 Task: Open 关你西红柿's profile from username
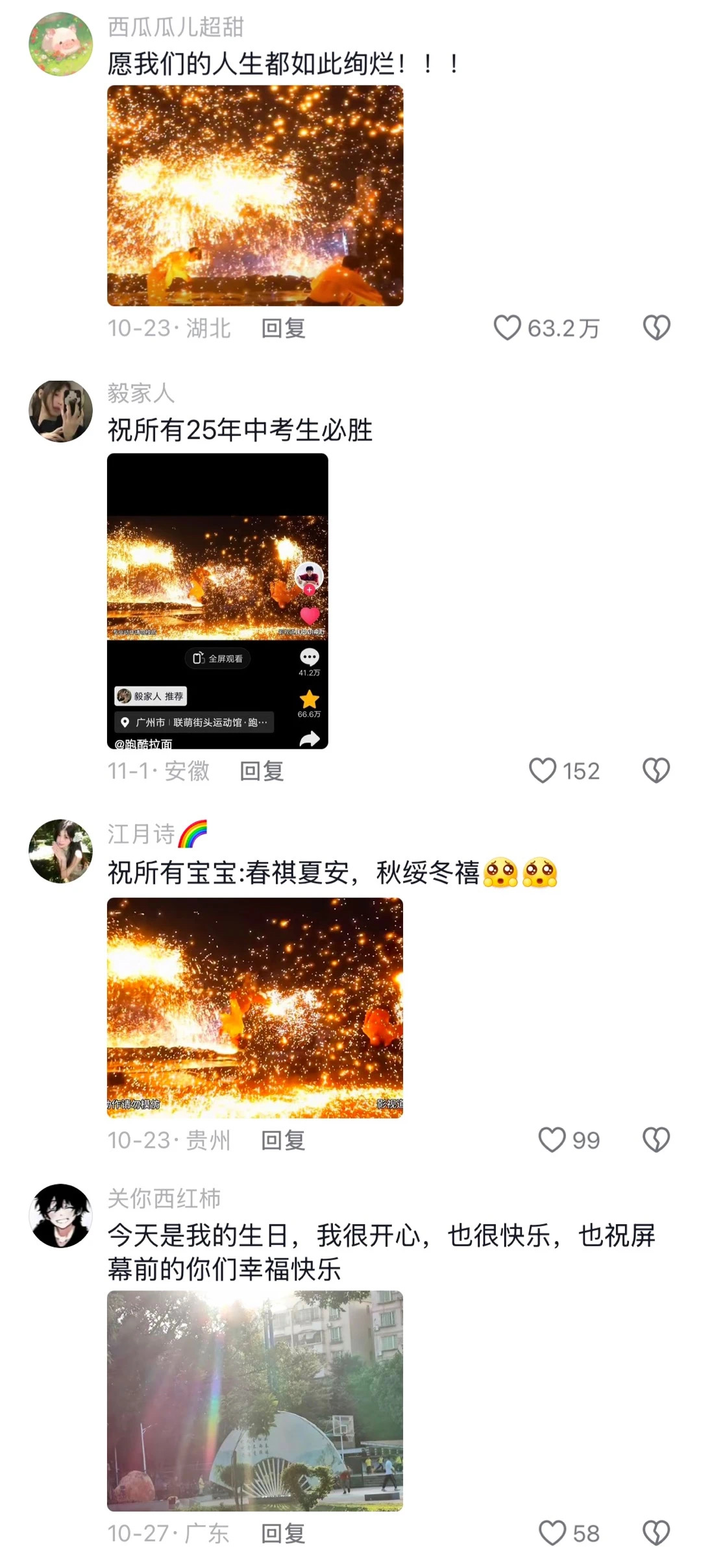[x=164, y=1198]
